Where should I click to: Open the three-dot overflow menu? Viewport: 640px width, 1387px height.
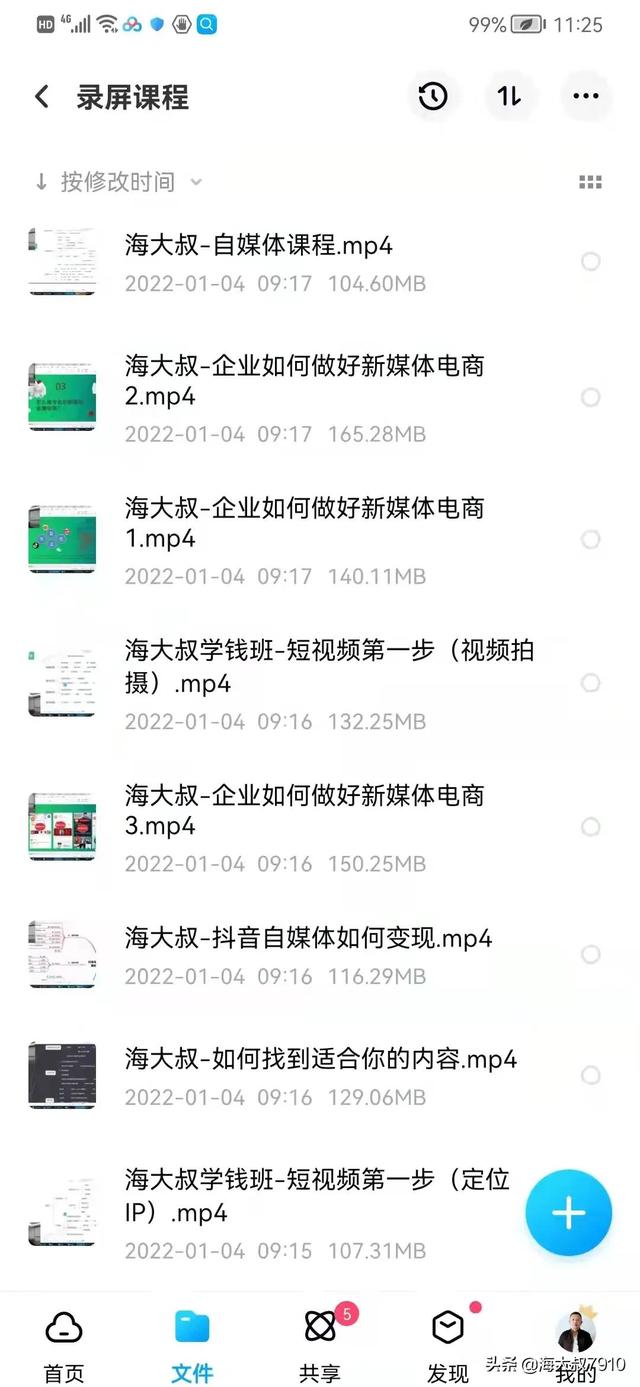tap(585, 97)
